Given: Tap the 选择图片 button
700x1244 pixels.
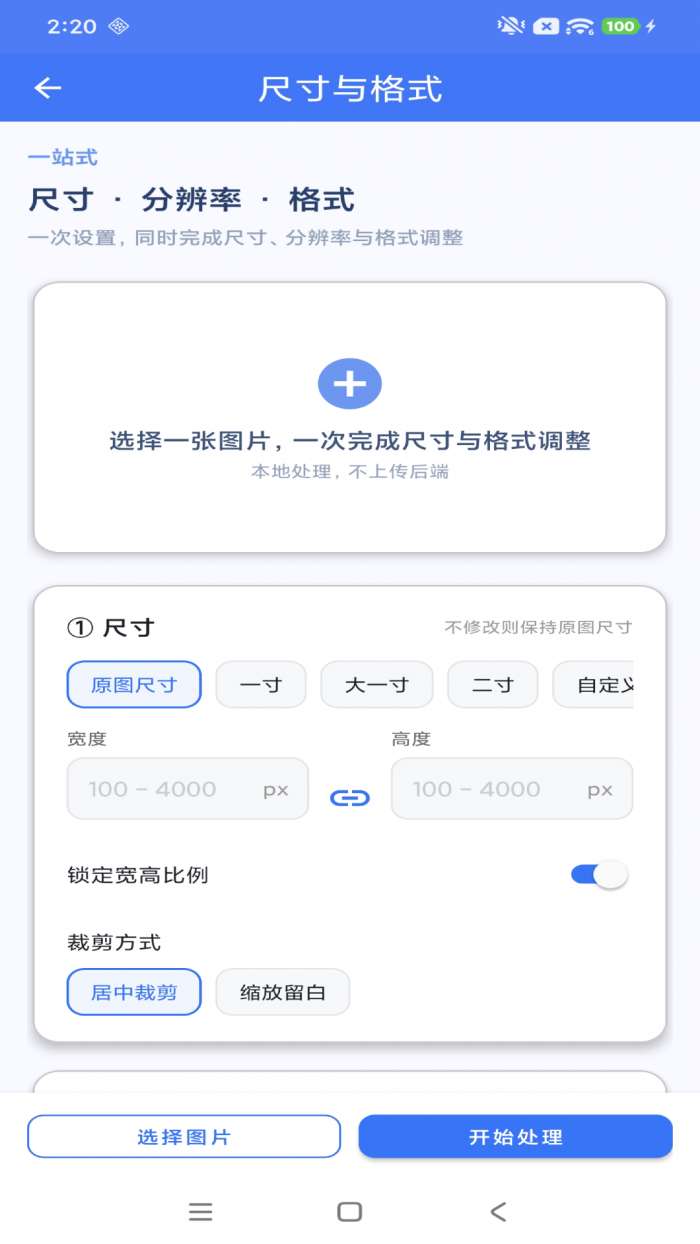Looking at the screenshot, I should tap(184, 1137).
